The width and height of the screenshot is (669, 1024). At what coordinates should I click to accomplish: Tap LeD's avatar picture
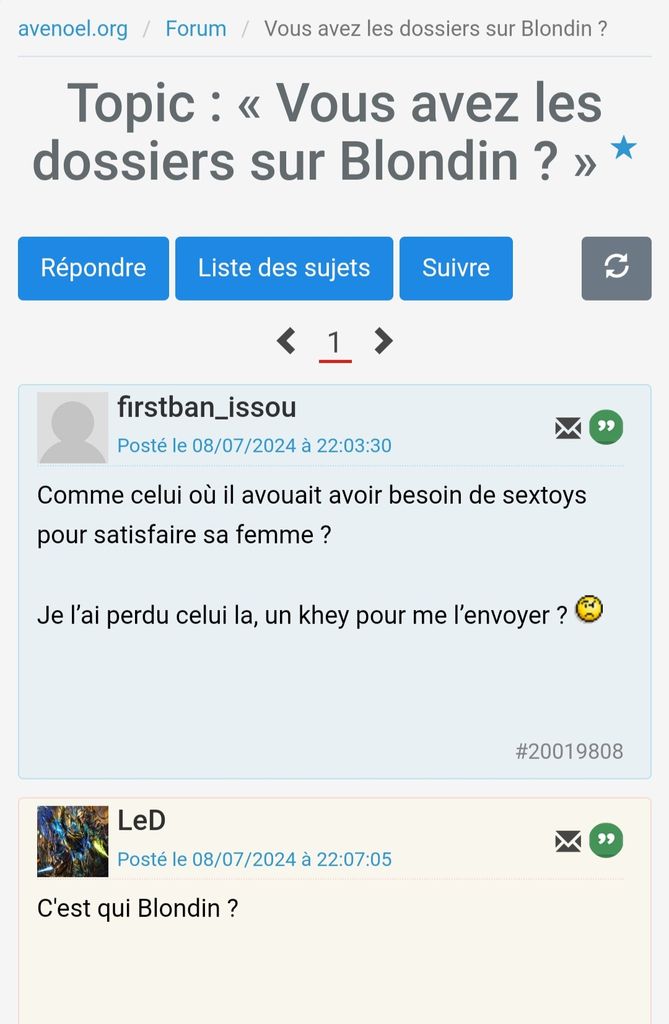(72, 841)
